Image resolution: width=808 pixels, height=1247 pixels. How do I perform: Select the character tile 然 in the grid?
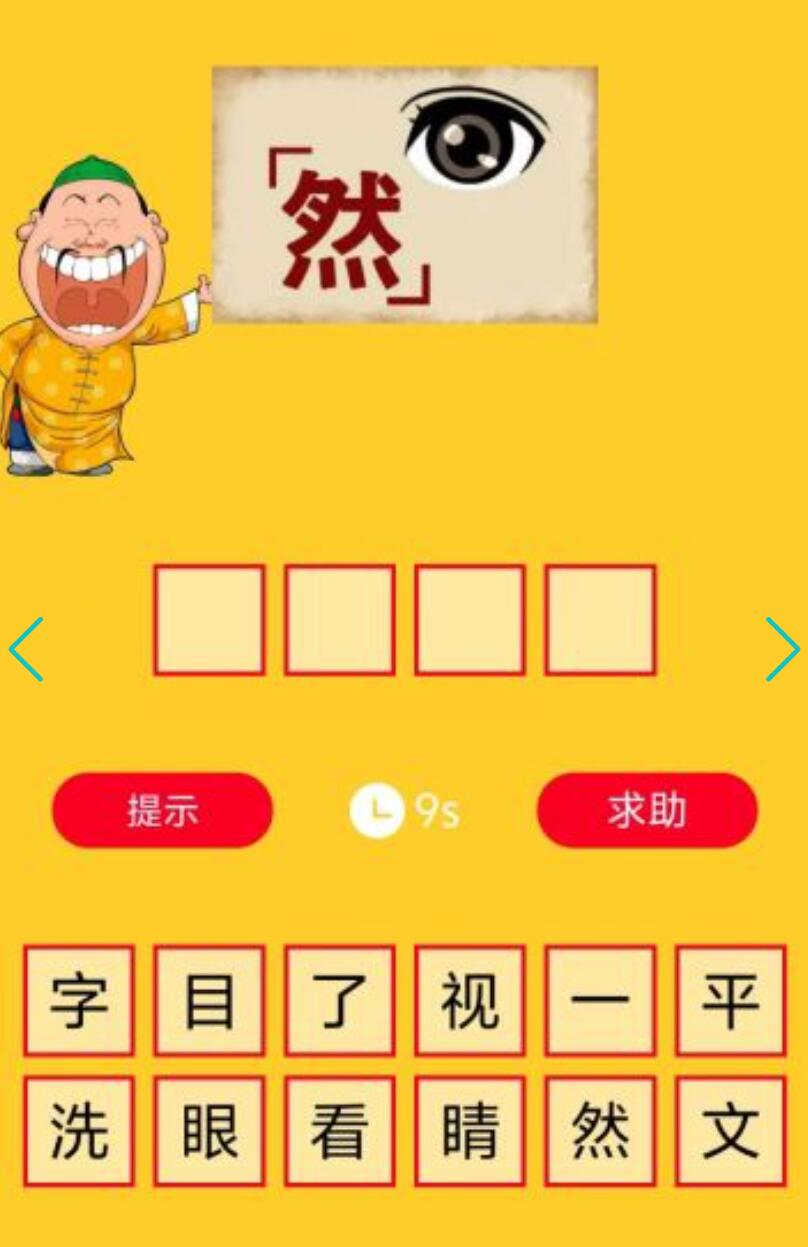600,1131
